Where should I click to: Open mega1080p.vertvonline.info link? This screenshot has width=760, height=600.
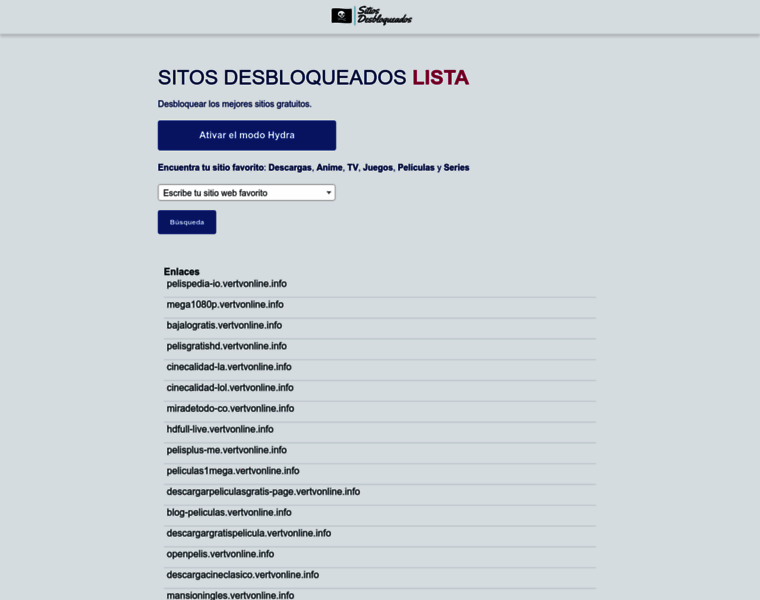[x=225, y=305]
